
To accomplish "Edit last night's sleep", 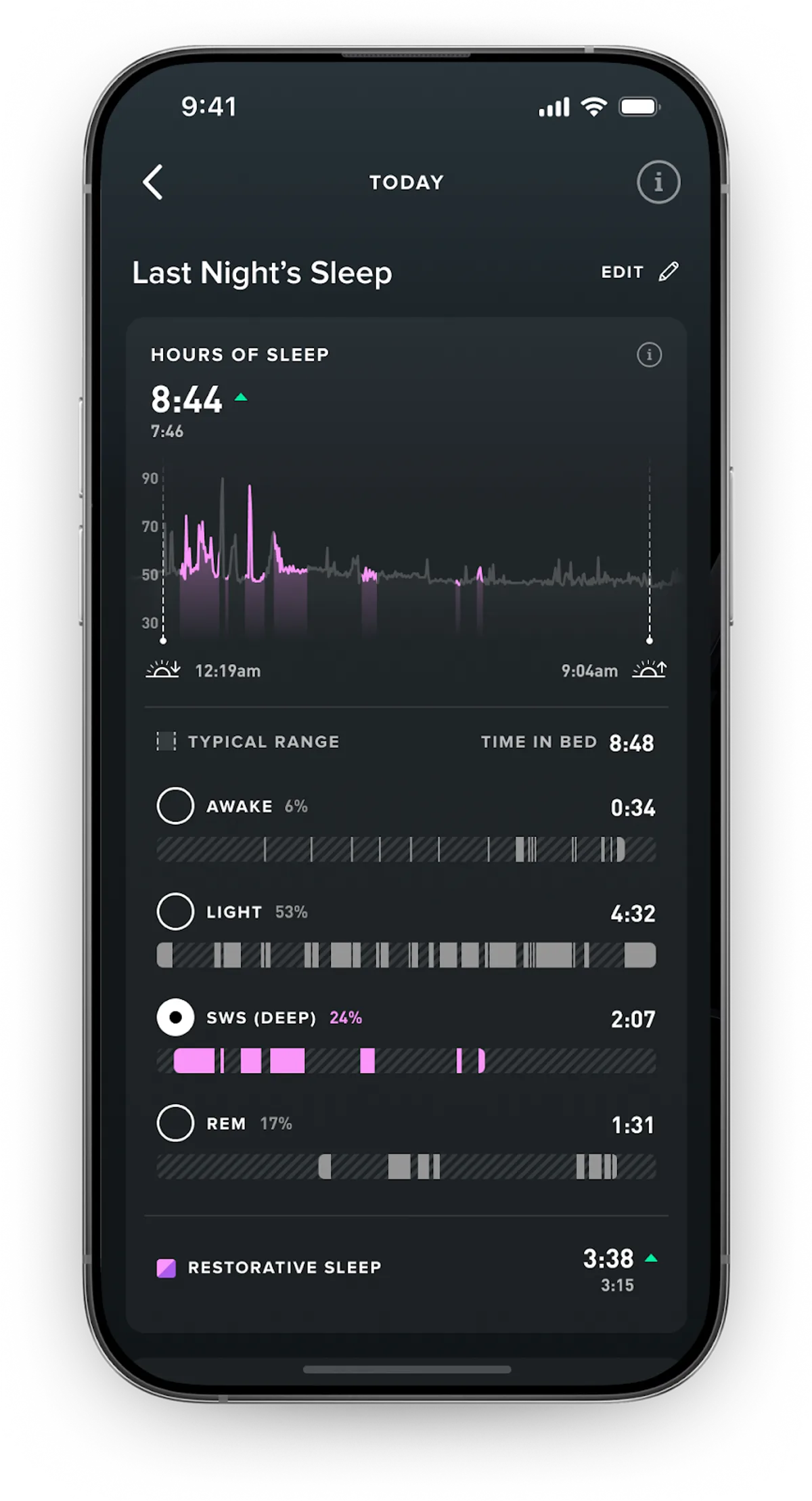I will (x=639, y=272).
